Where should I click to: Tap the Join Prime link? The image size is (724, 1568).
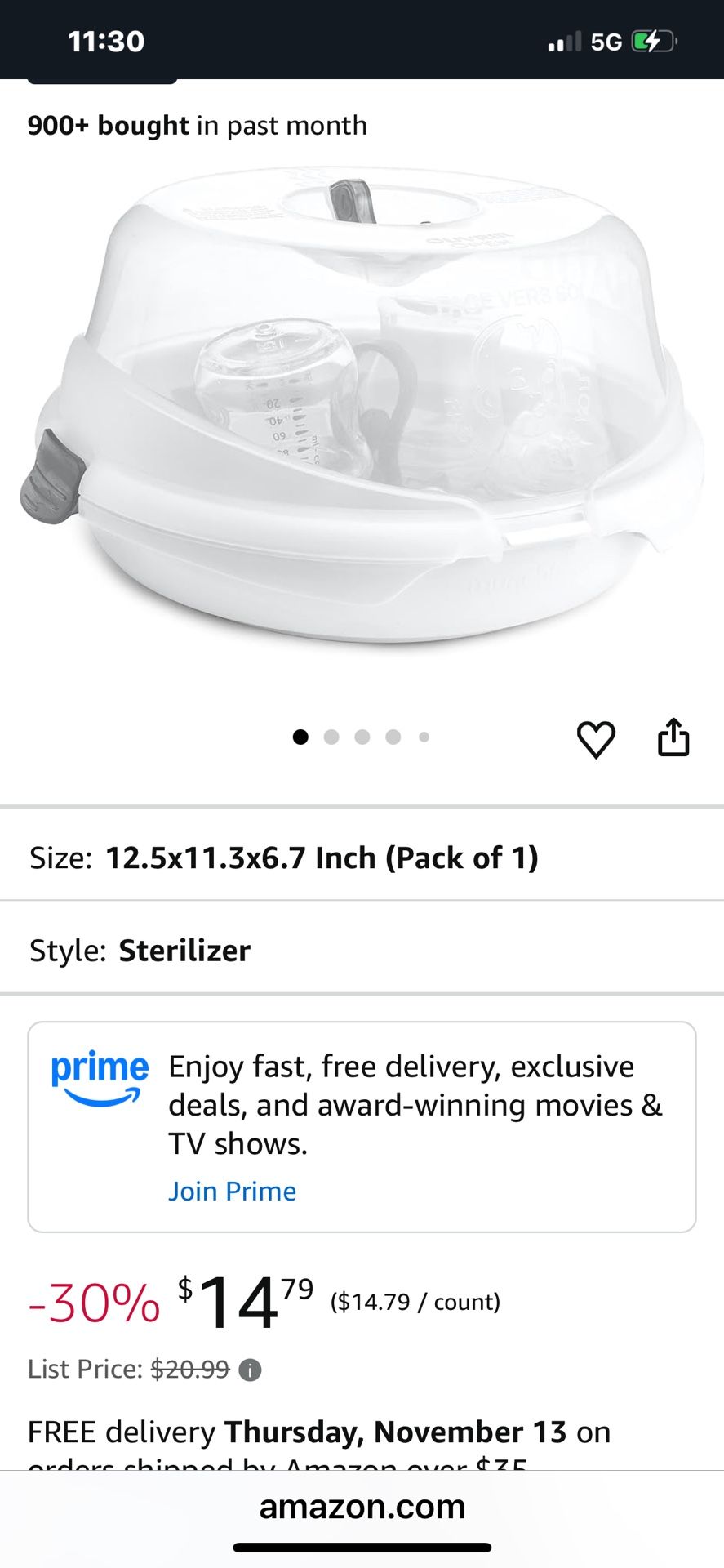coord(232,1191)
